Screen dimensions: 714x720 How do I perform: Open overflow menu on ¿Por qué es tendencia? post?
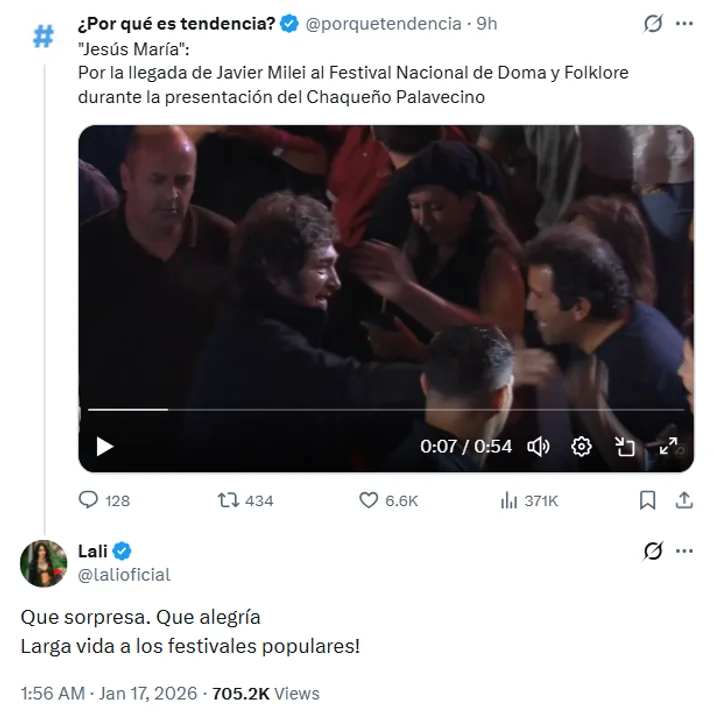pyautogui.click(x=685, y=23)
